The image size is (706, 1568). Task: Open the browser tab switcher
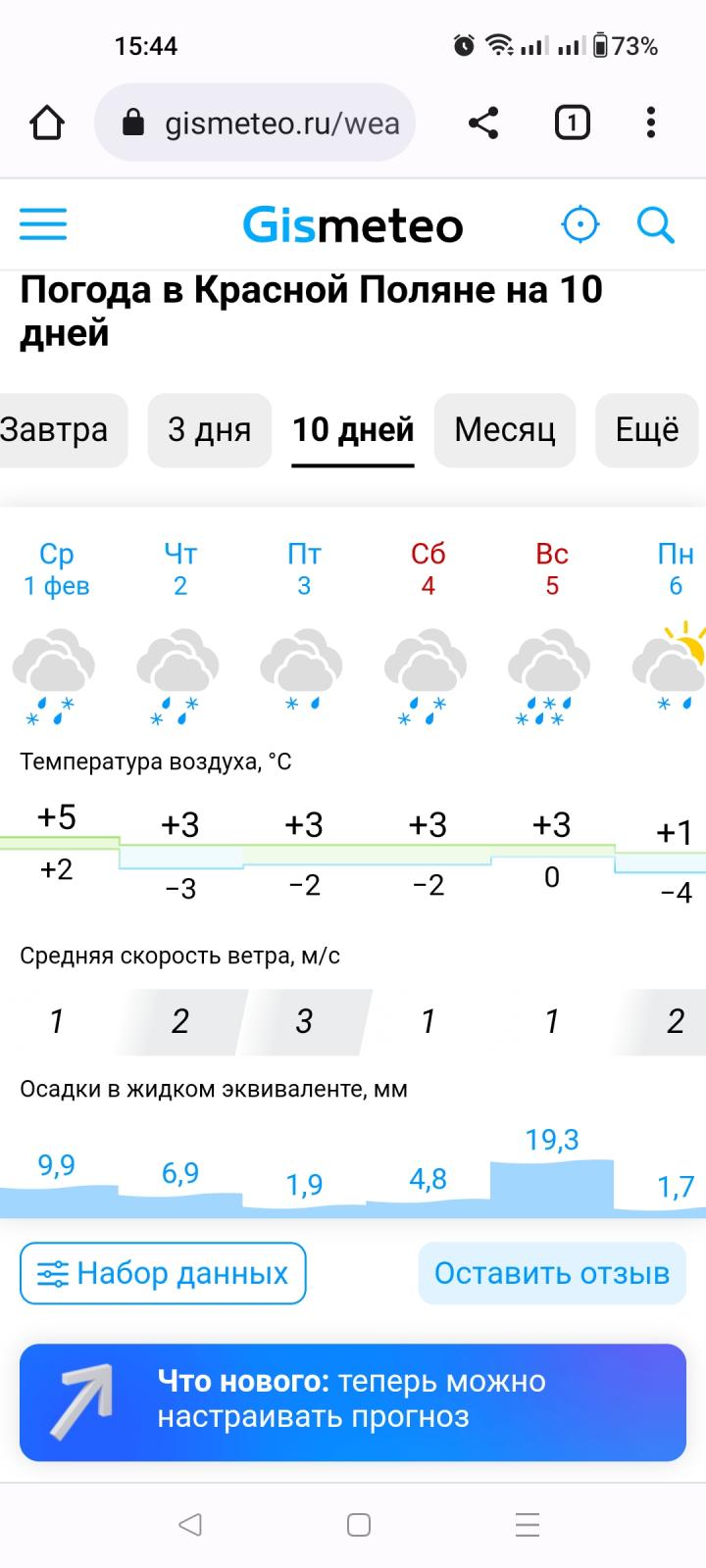click(573, 123)
